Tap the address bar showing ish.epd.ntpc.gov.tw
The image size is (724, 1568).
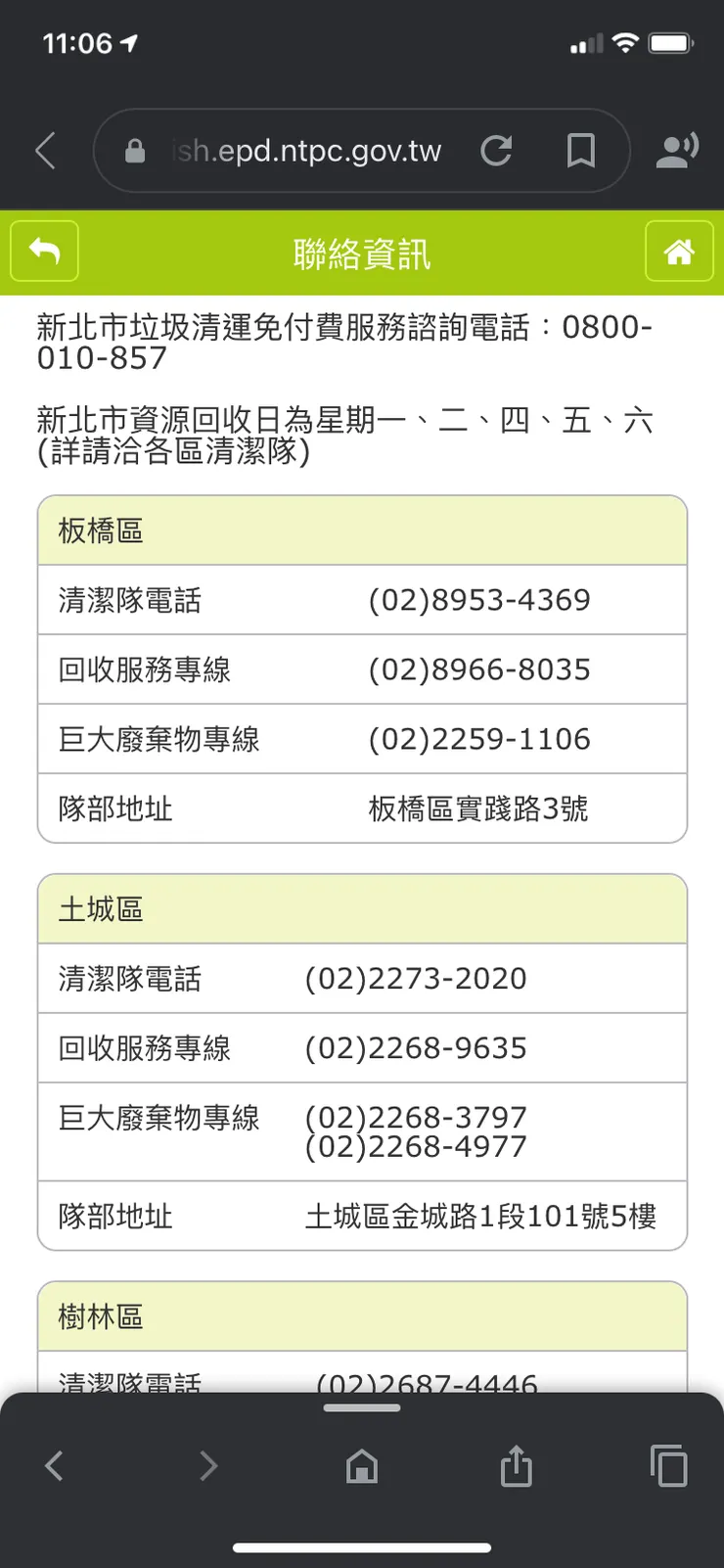pos(306,151)
